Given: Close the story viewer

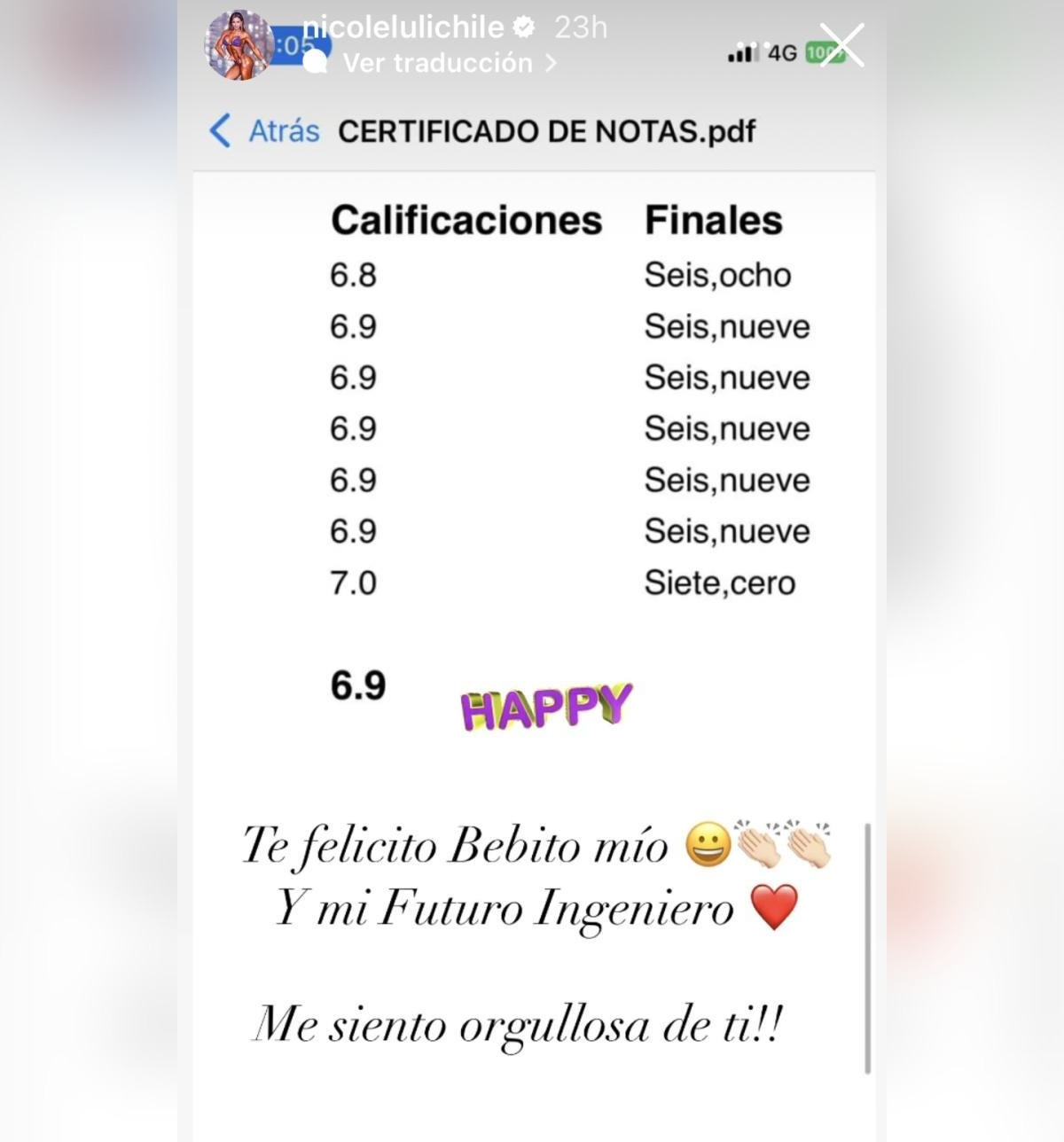Looking at the screenshot, I should (841, 45).
